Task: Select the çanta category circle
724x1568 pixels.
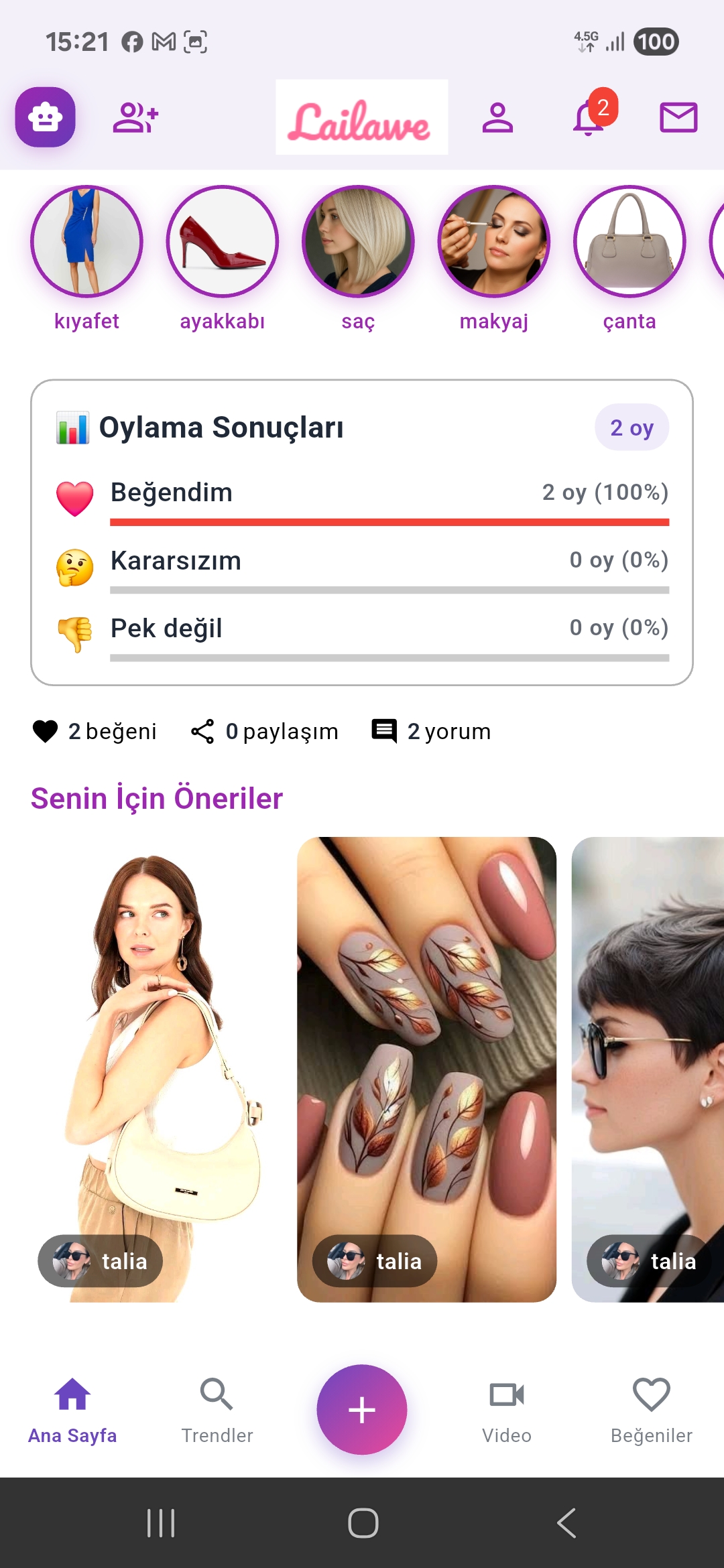Action: (x=629, y=241)
